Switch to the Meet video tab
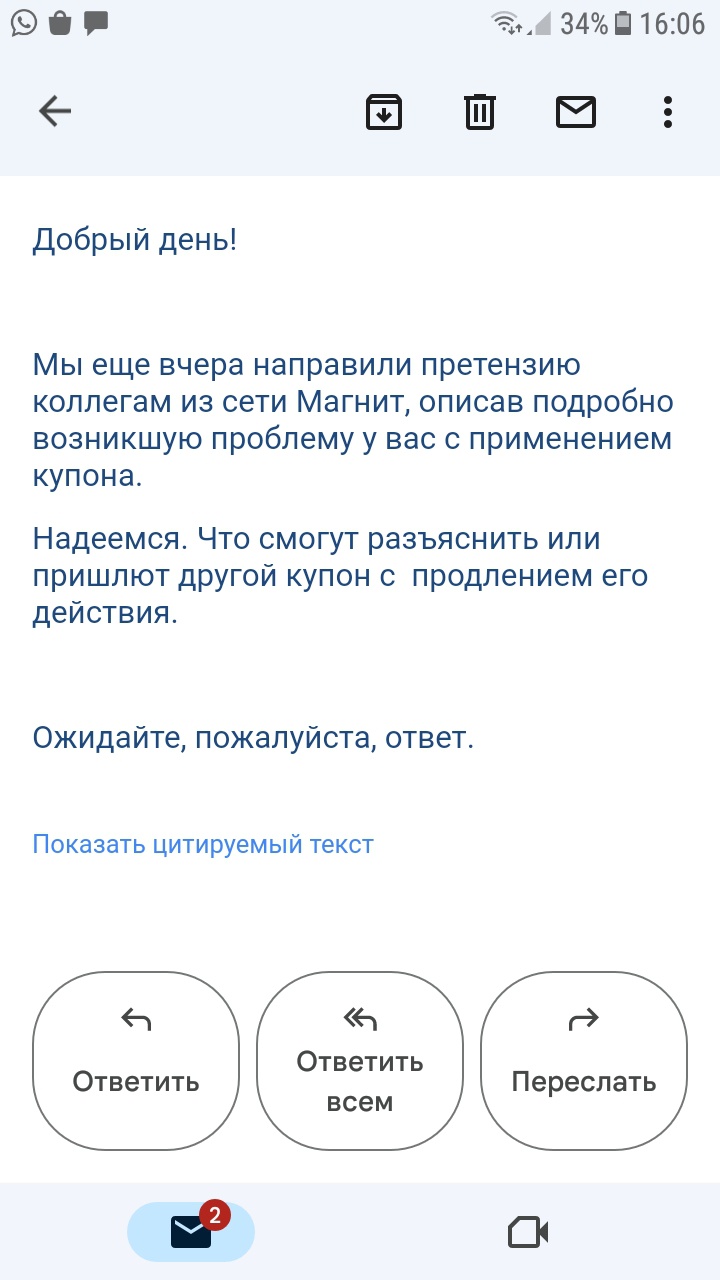This screenshot has width=720, height=1280. pos(529,1232)
